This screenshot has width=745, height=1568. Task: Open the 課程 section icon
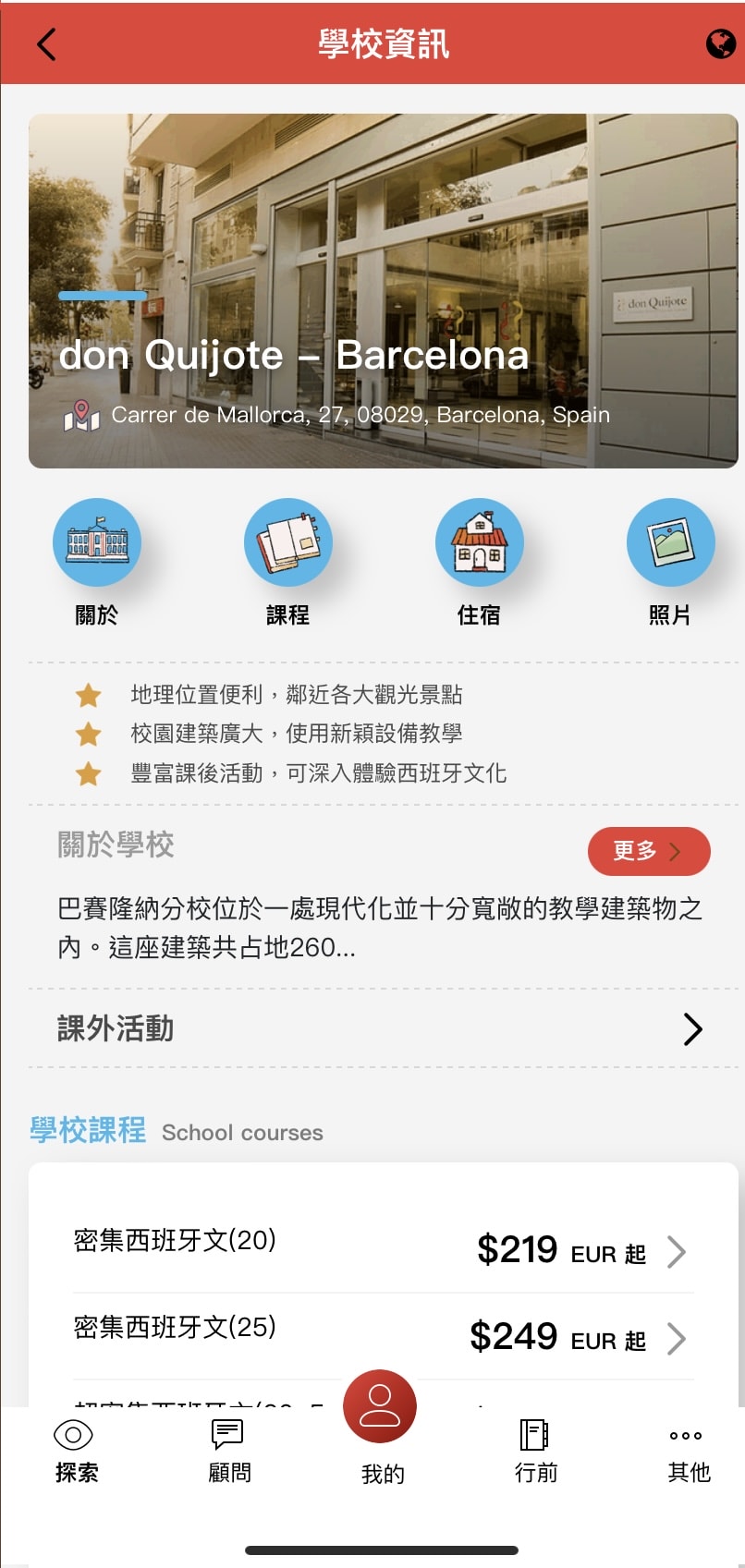pos(288,542)
